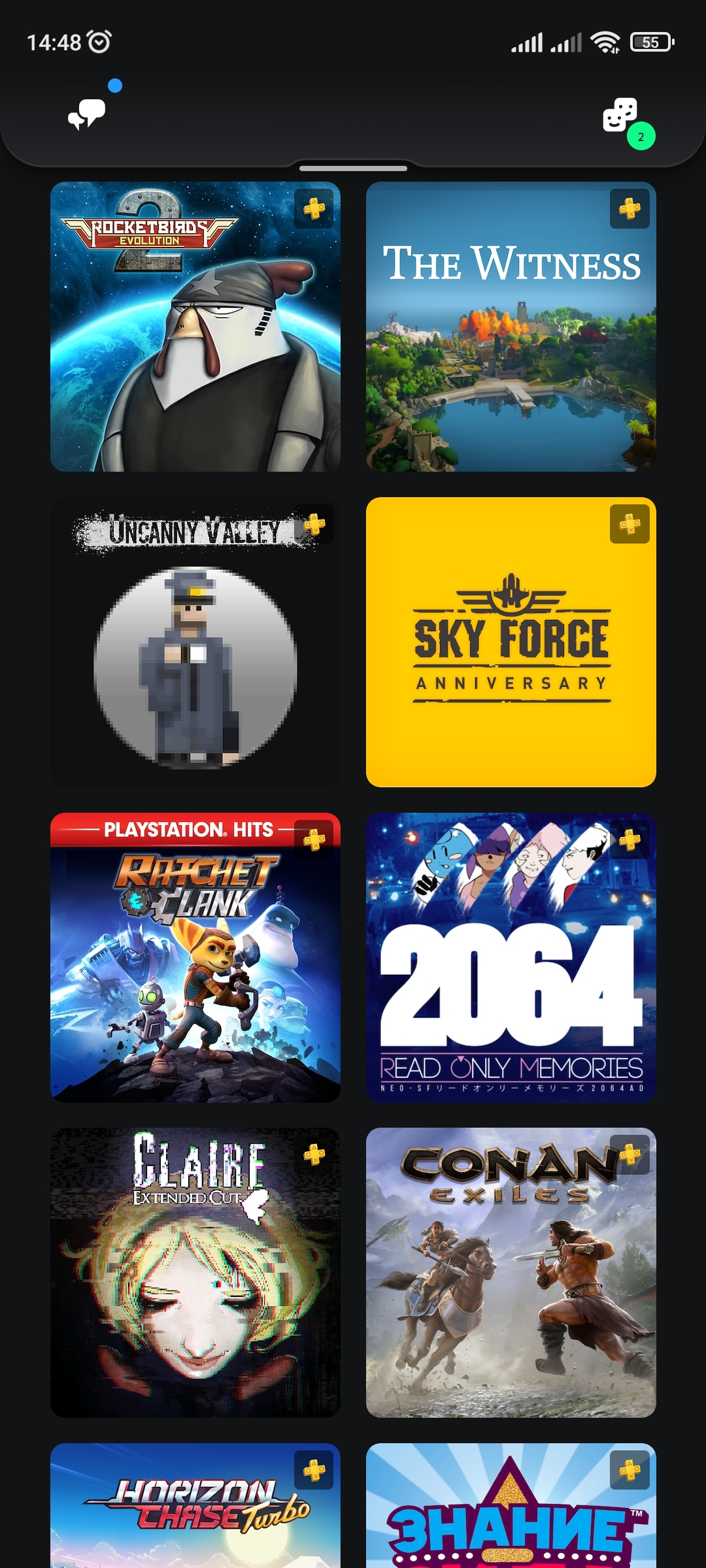The height and width of the screenshot is (1568, 706).
Task: Select Claire Extended Cut game tile
Action: coord(195,1273)
